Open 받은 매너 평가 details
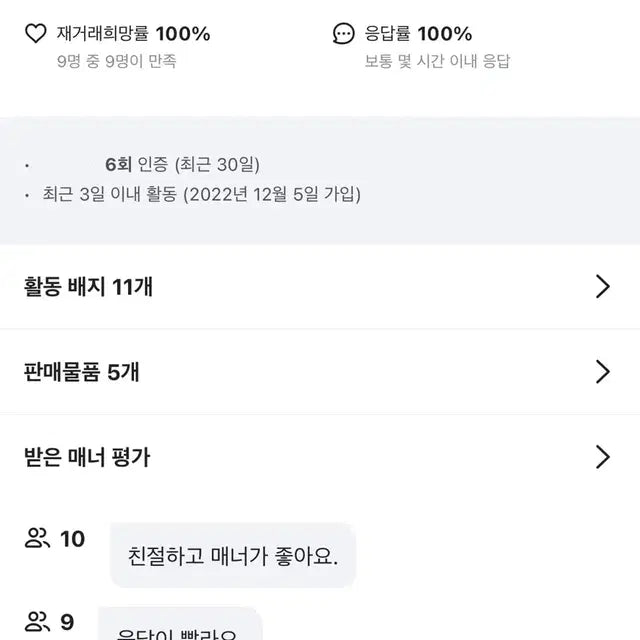Image resolution: width=640 pixels, height=640 pixels. [x=320, y=458]
